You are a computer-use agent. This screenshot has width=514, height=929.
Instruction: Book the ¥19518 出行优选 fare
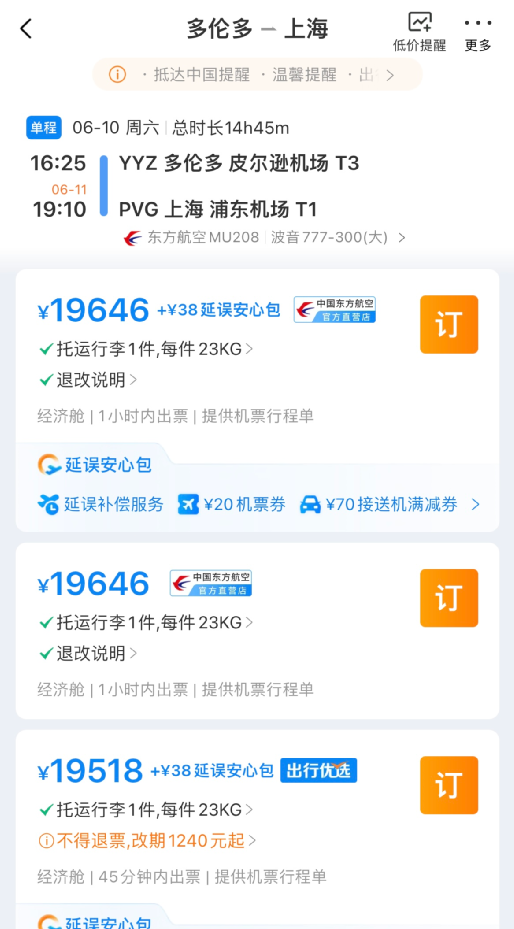pos(449,785)
